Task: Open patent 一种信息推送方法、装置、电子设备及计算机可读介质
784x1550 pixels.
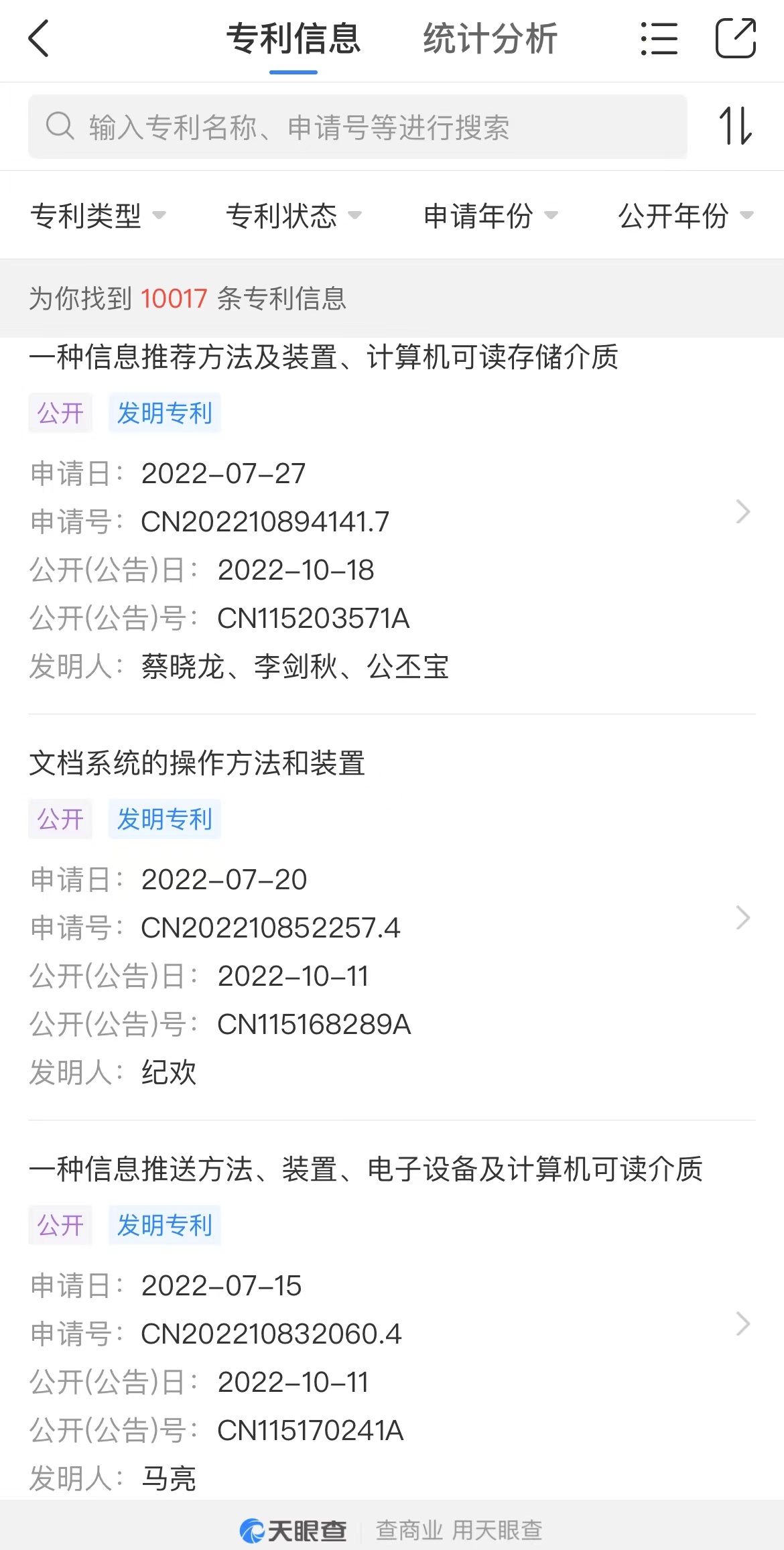Action: point(392,1323)
